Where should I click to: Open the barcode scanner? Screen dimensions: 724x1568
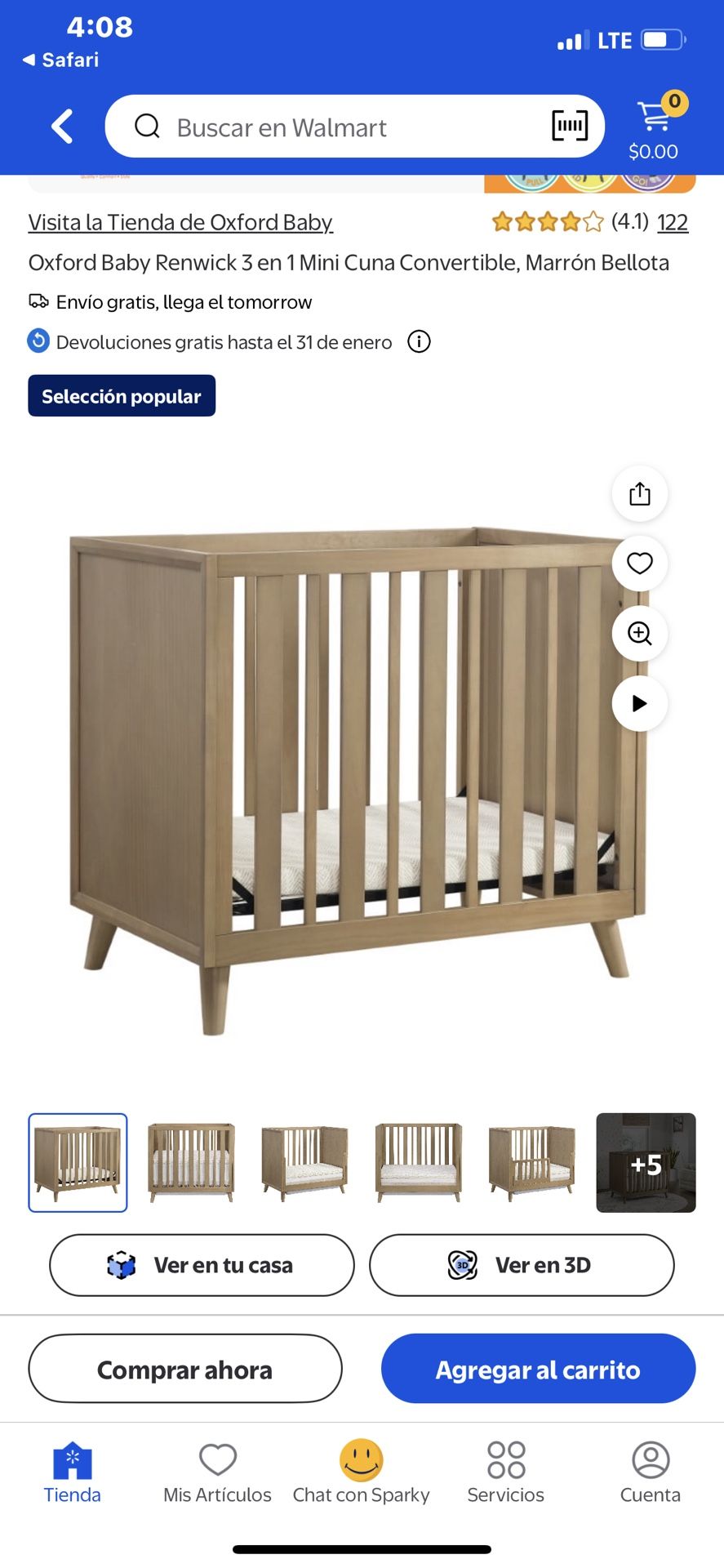point(569,126)
